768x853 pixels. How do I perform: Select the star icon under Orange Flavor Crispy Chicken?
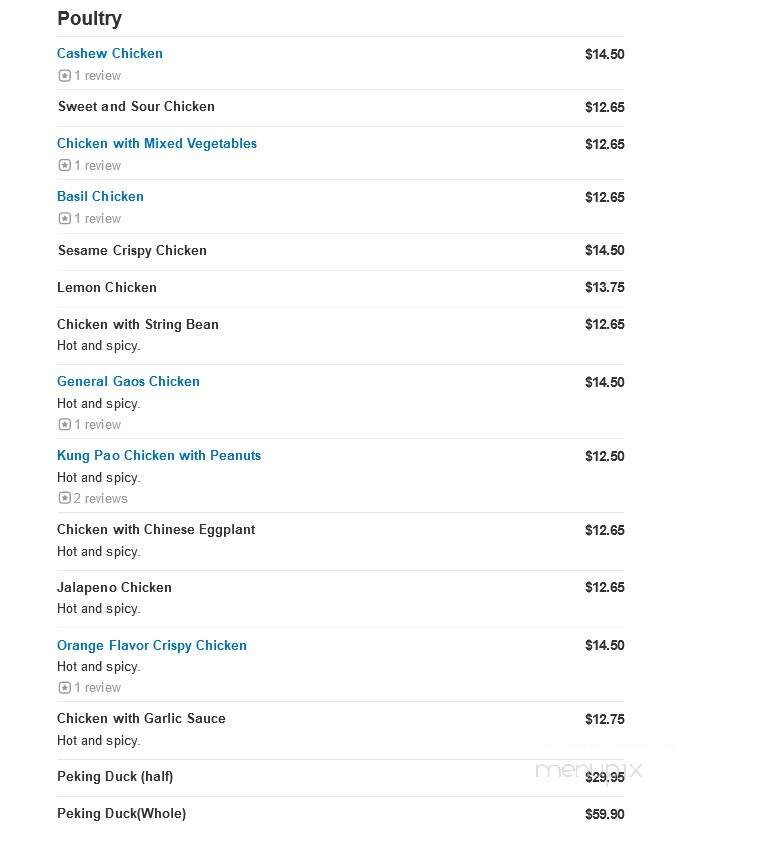coord(62,687)
